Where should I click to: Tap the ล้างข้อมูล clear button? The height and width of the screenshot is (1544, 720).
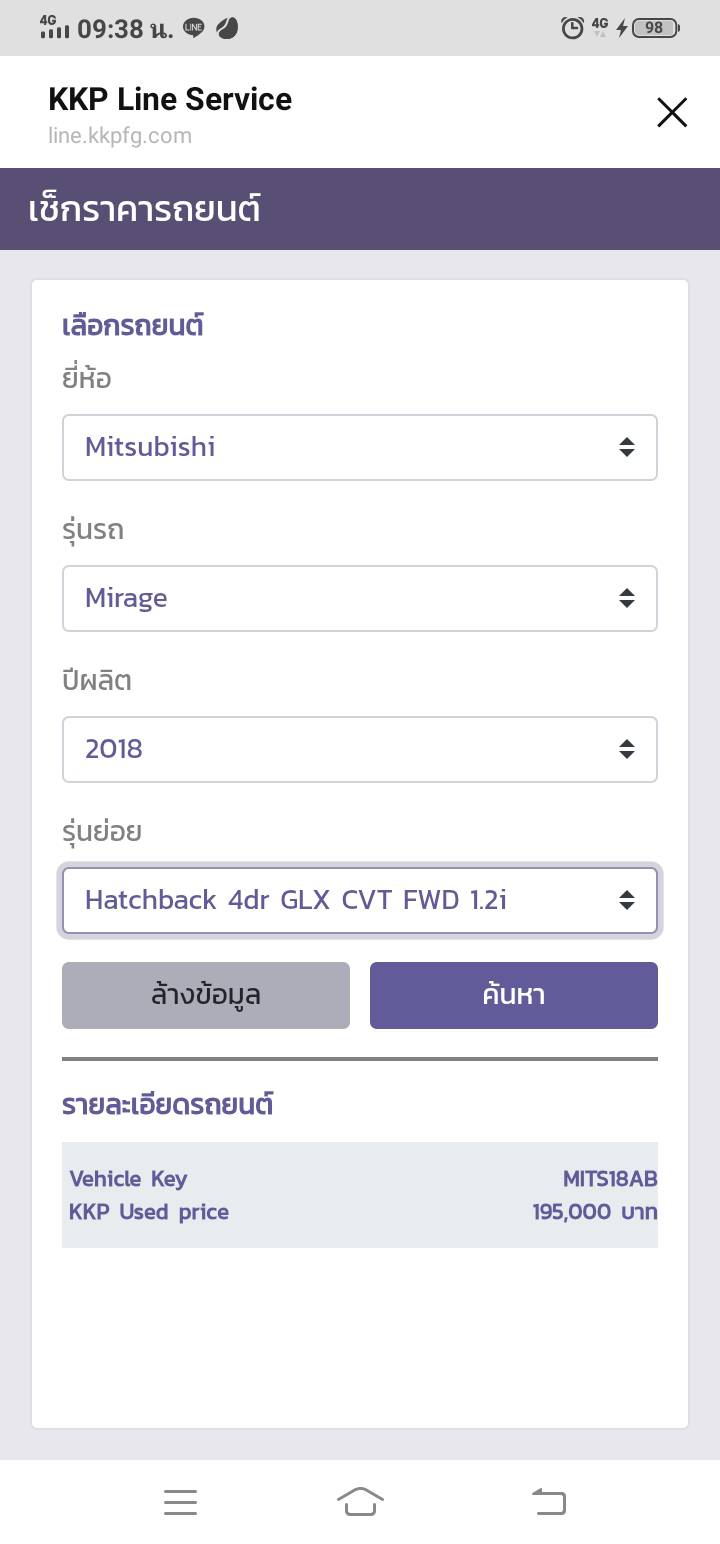point(206,995)
